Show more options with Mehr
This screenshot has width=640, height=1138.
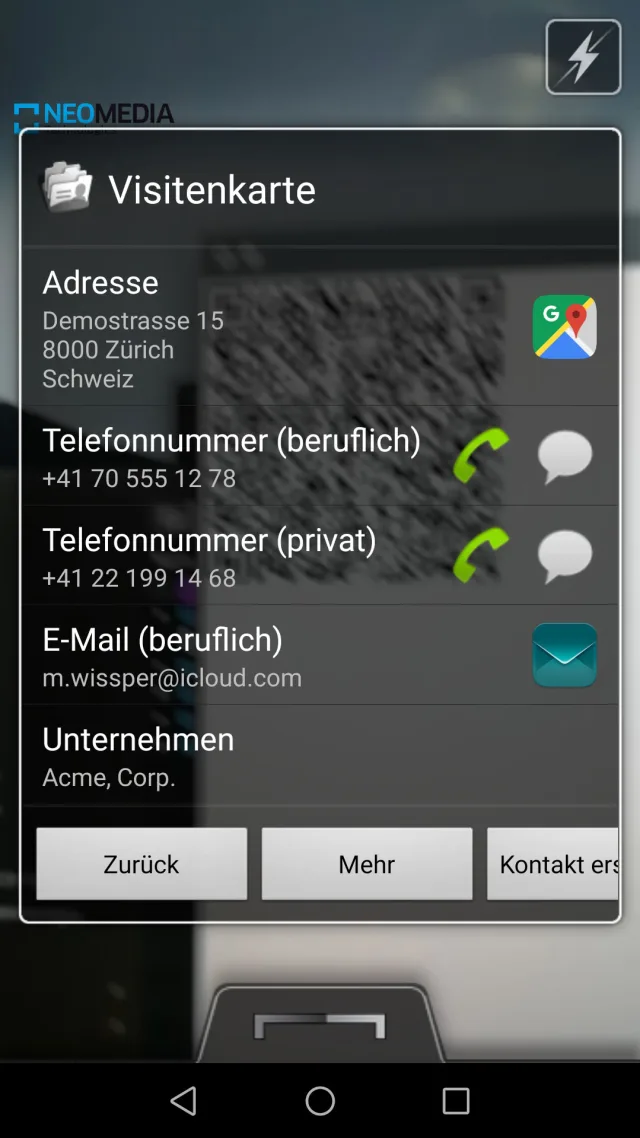click(367, 864)
